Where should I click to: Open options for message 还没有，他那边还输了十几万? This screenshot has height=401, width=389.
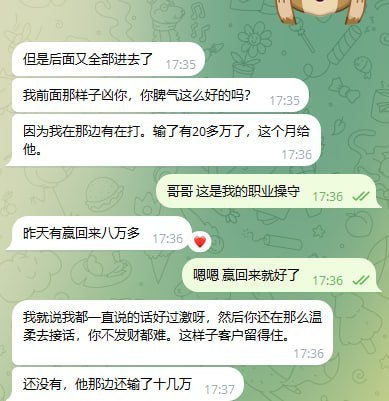pyautogui.click(x=128, y=384)
